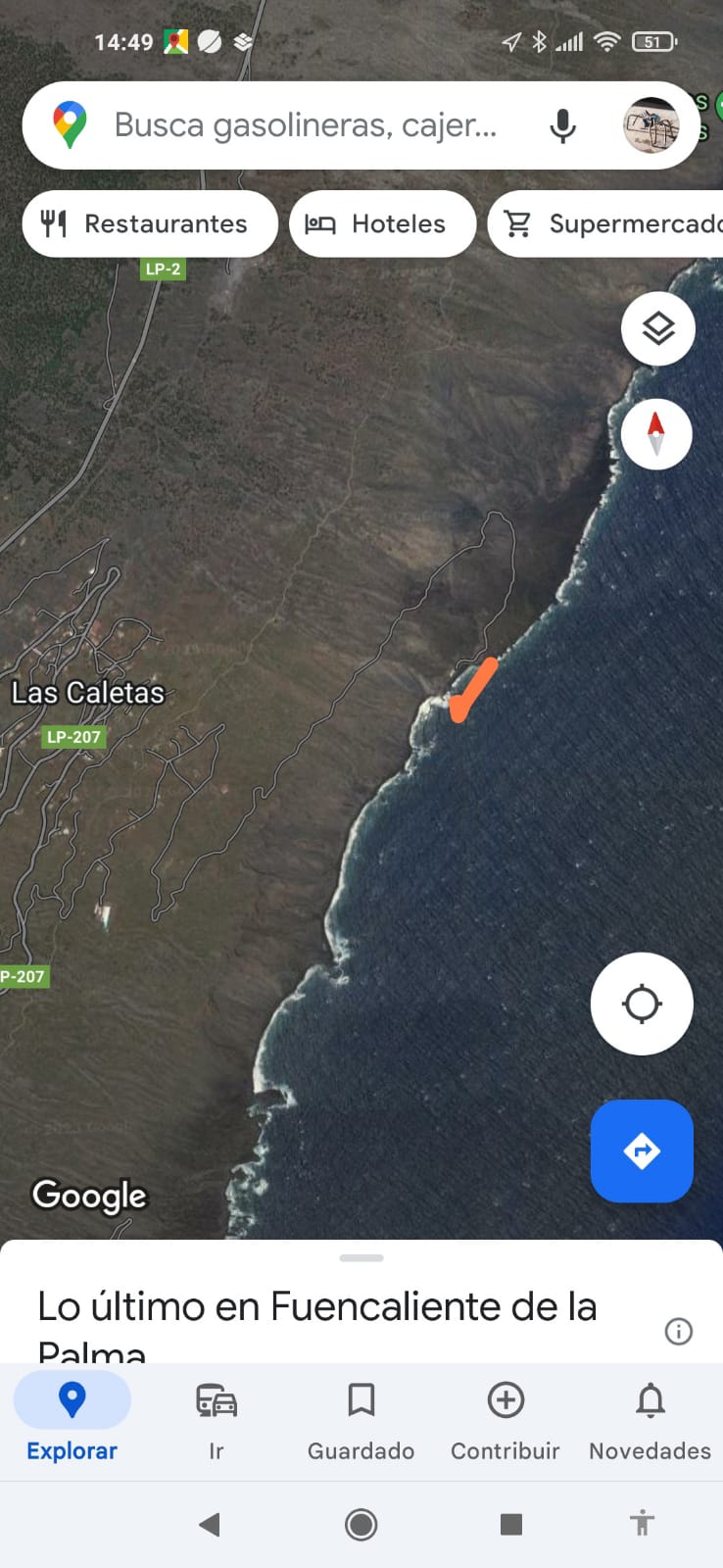
Task: Open the map layers button
Action: pos(657,328)
